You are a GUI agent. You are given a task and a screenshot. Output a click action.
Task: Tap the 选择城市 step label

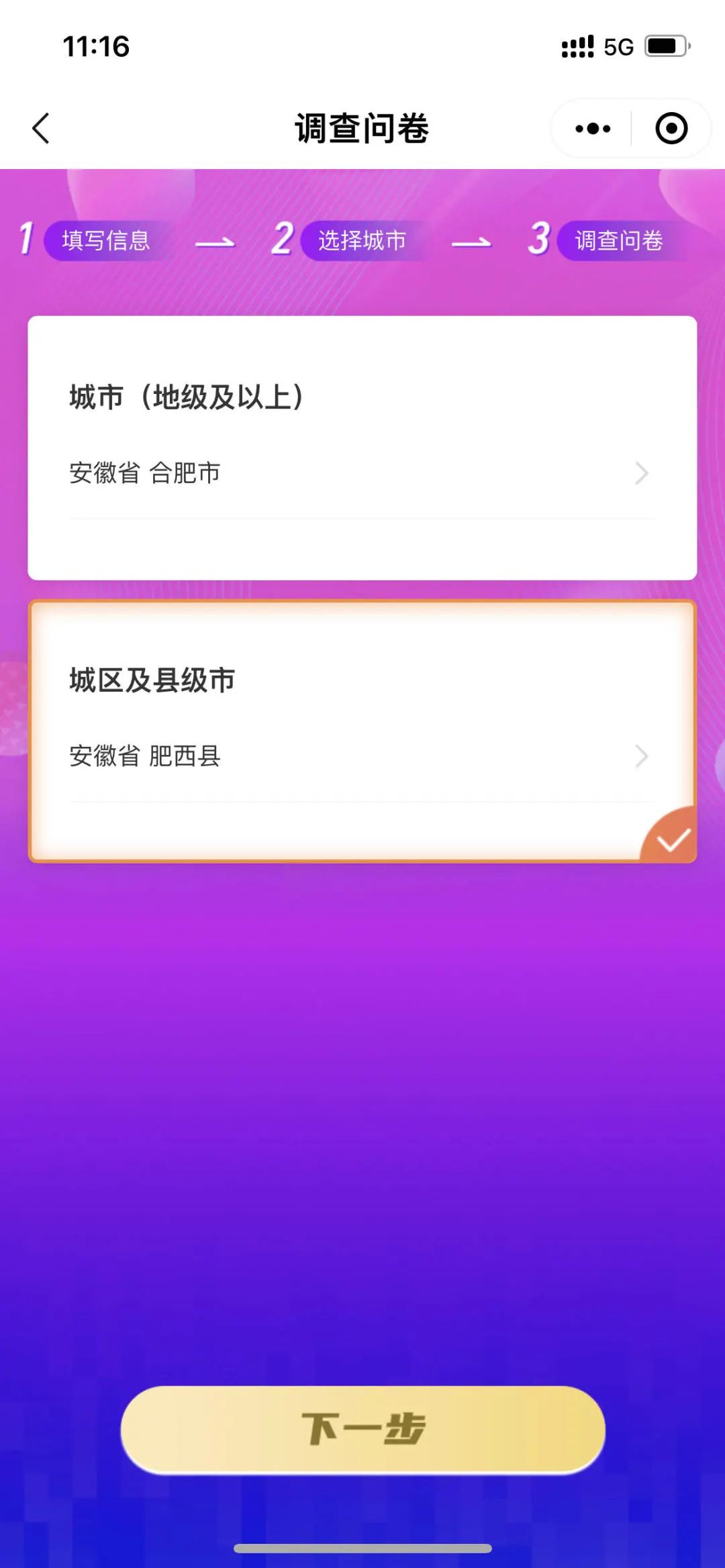[360, 242]
